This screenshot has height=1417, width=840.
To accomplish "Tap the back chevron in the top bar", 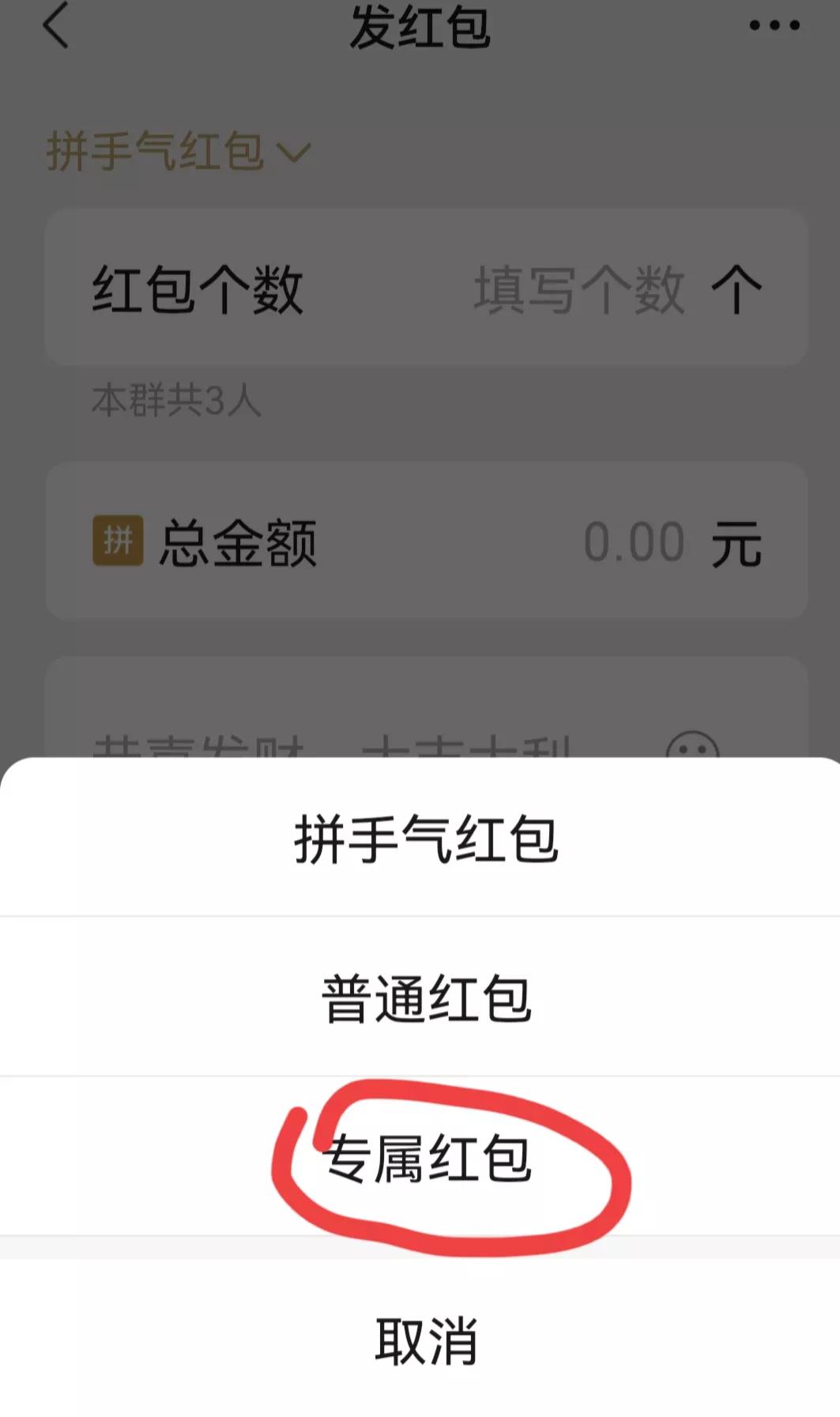I will 53,24.
